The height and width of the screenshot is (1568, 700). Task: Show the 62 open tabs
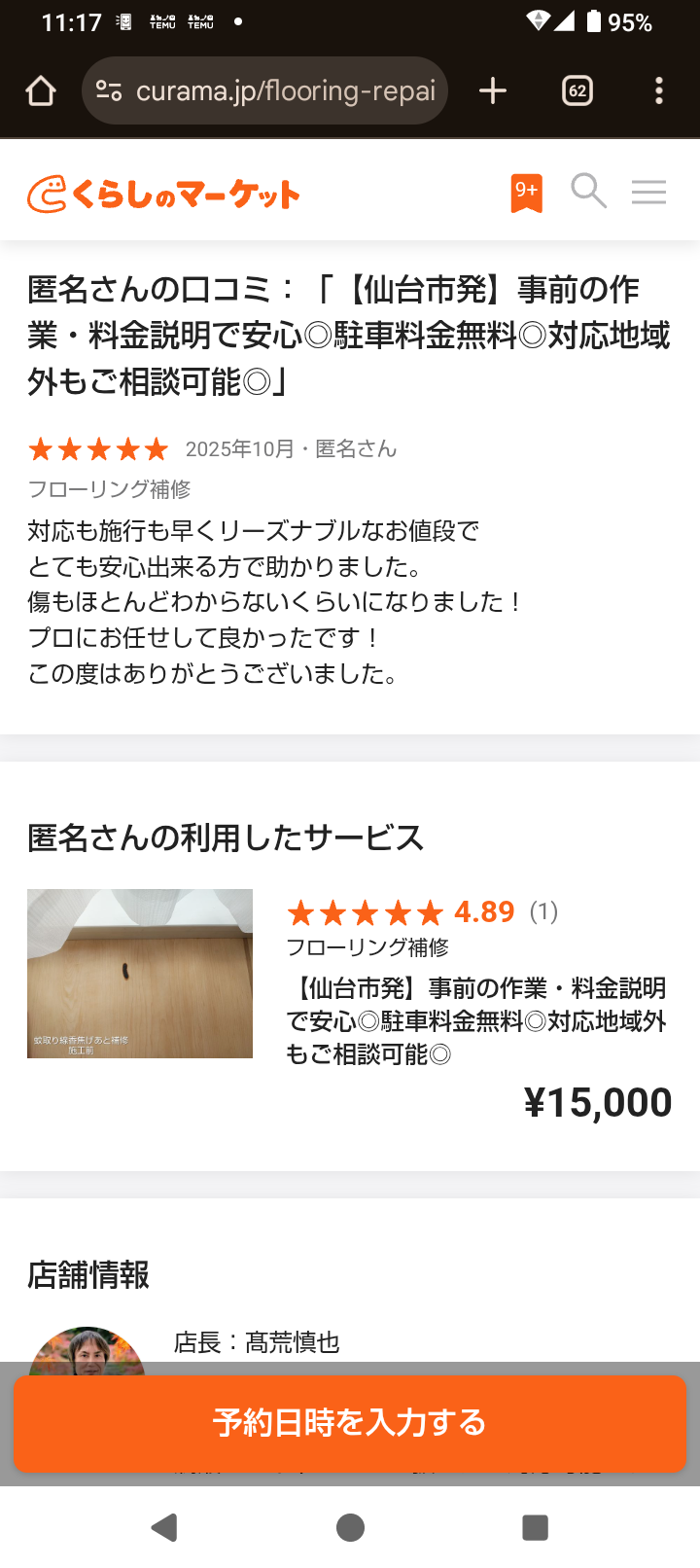point(577,91)
